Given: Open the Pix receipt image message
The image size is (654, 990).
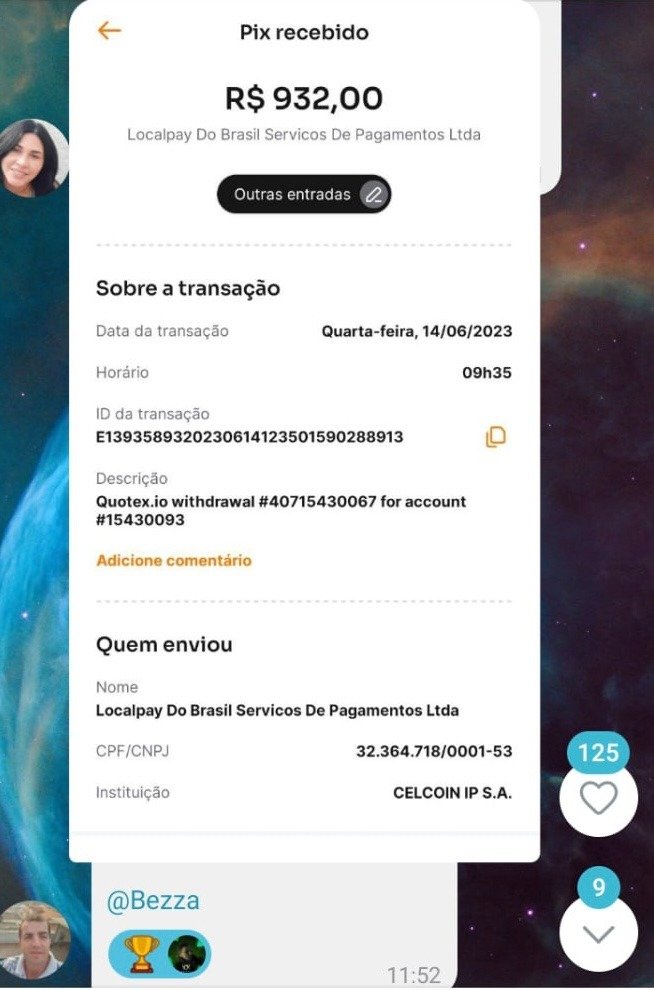Looking at the screenshot, I should (x=304, y=430).
